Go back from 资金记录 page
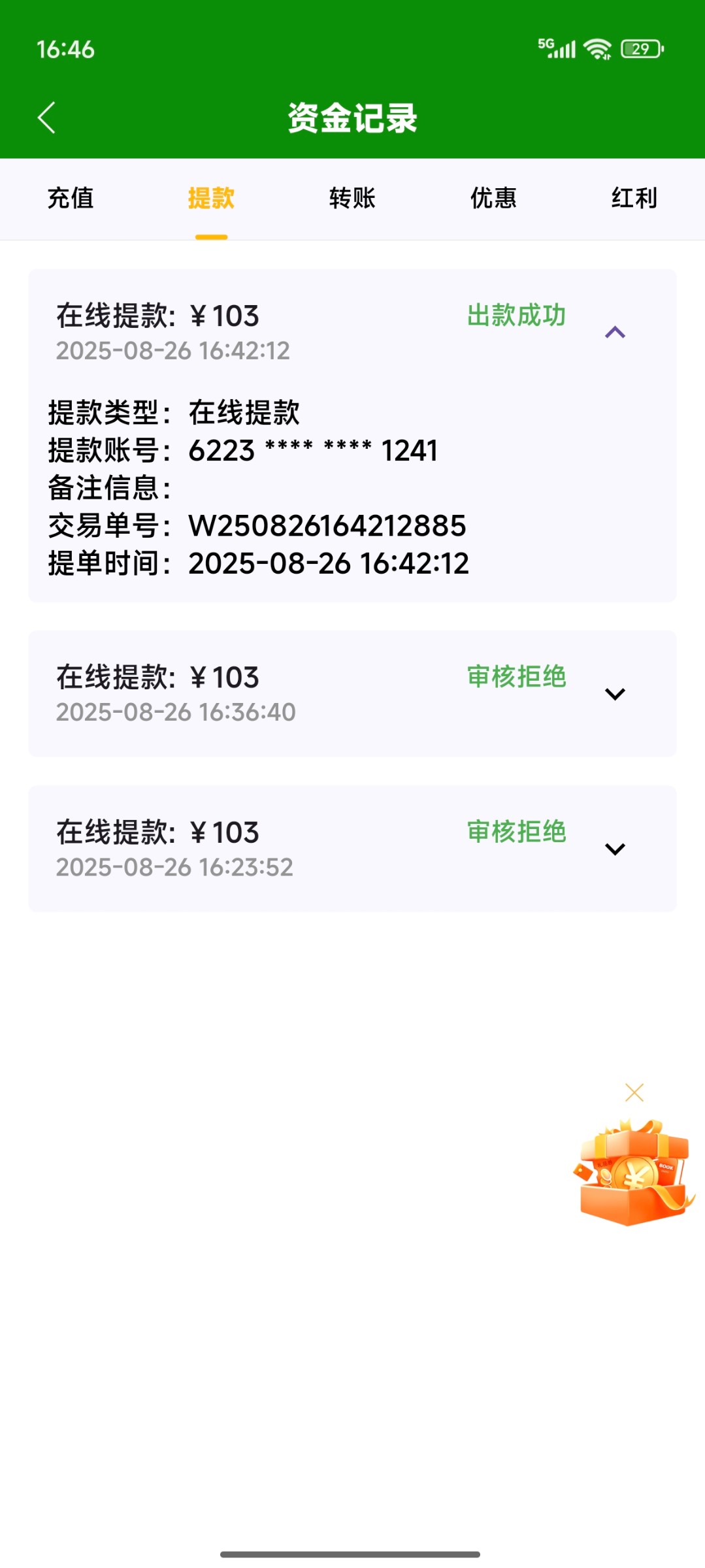The image size is (705, 1568). pyautogui.click(x=46, y=118)
